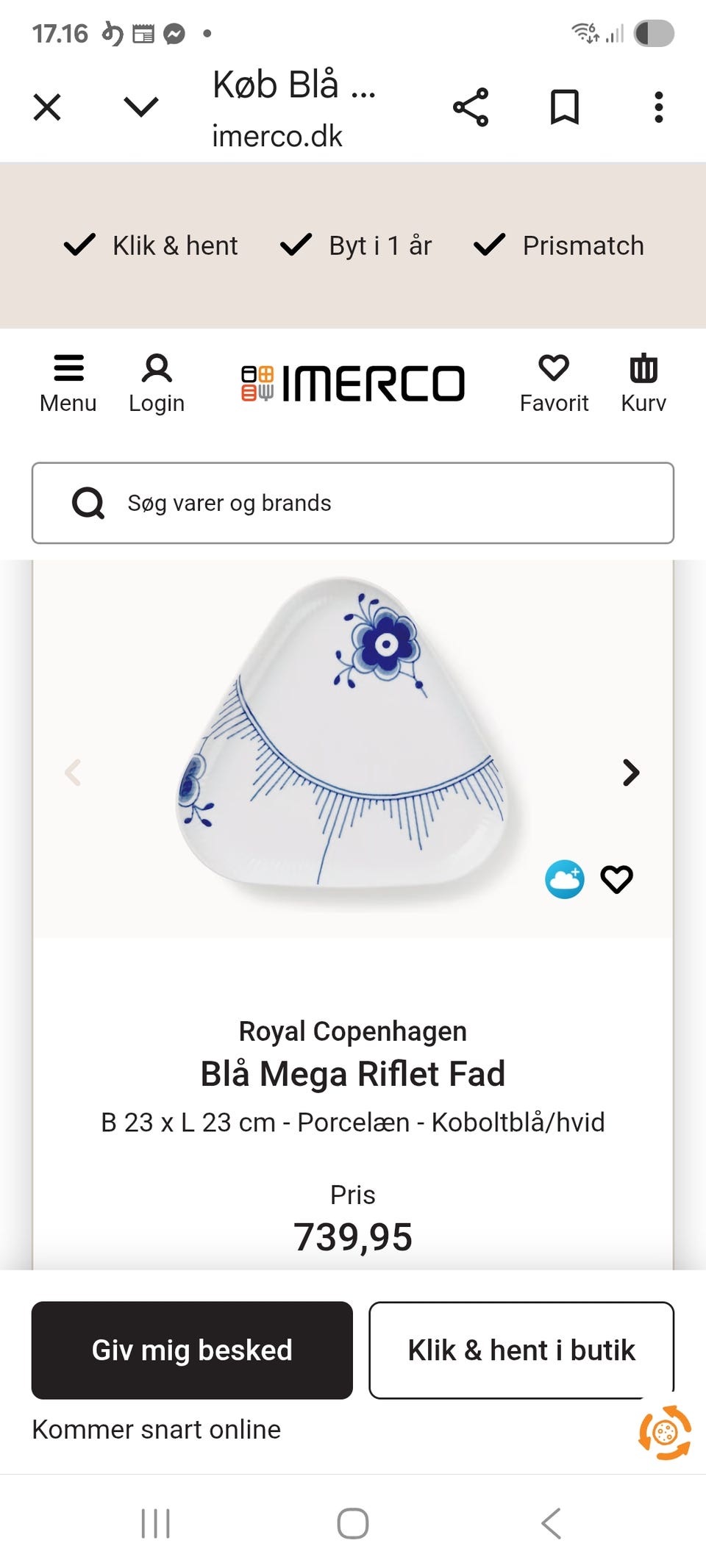Expand the browser tab options chevron

click(x=140, y=106)
